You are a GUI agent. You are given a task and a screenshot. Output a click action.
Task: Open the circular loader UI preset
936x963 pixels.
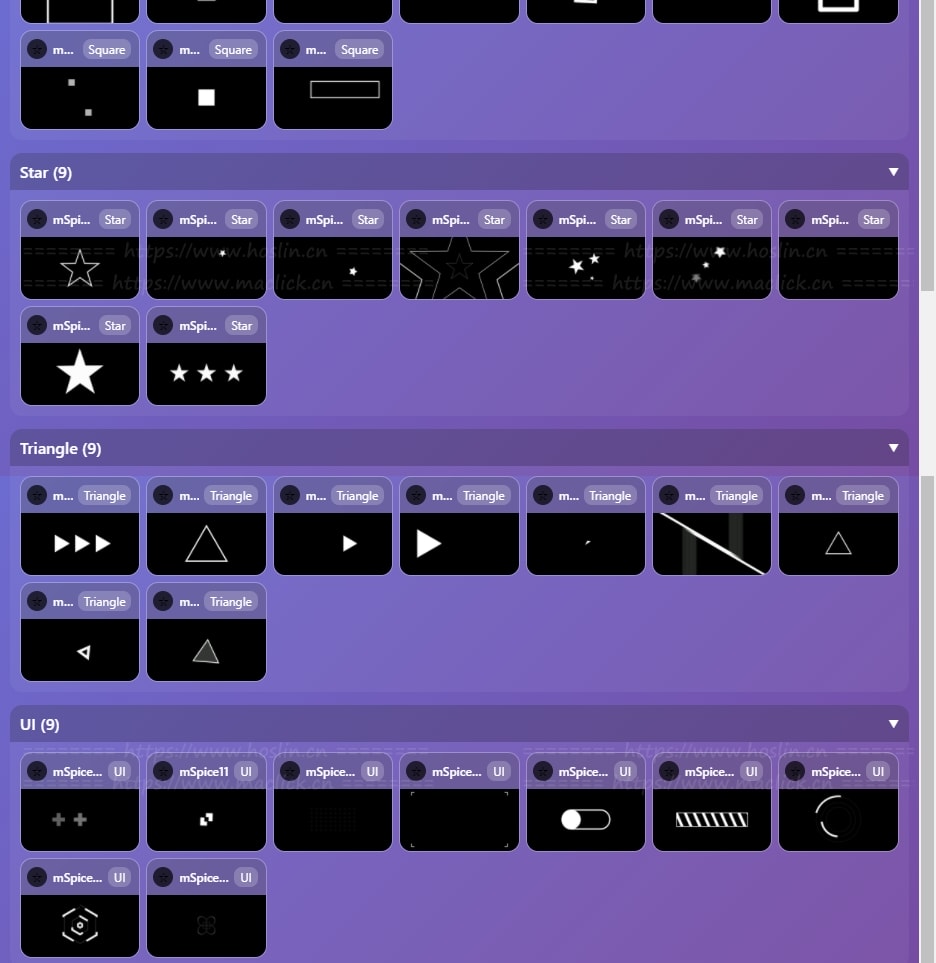[x=838, y=819]
